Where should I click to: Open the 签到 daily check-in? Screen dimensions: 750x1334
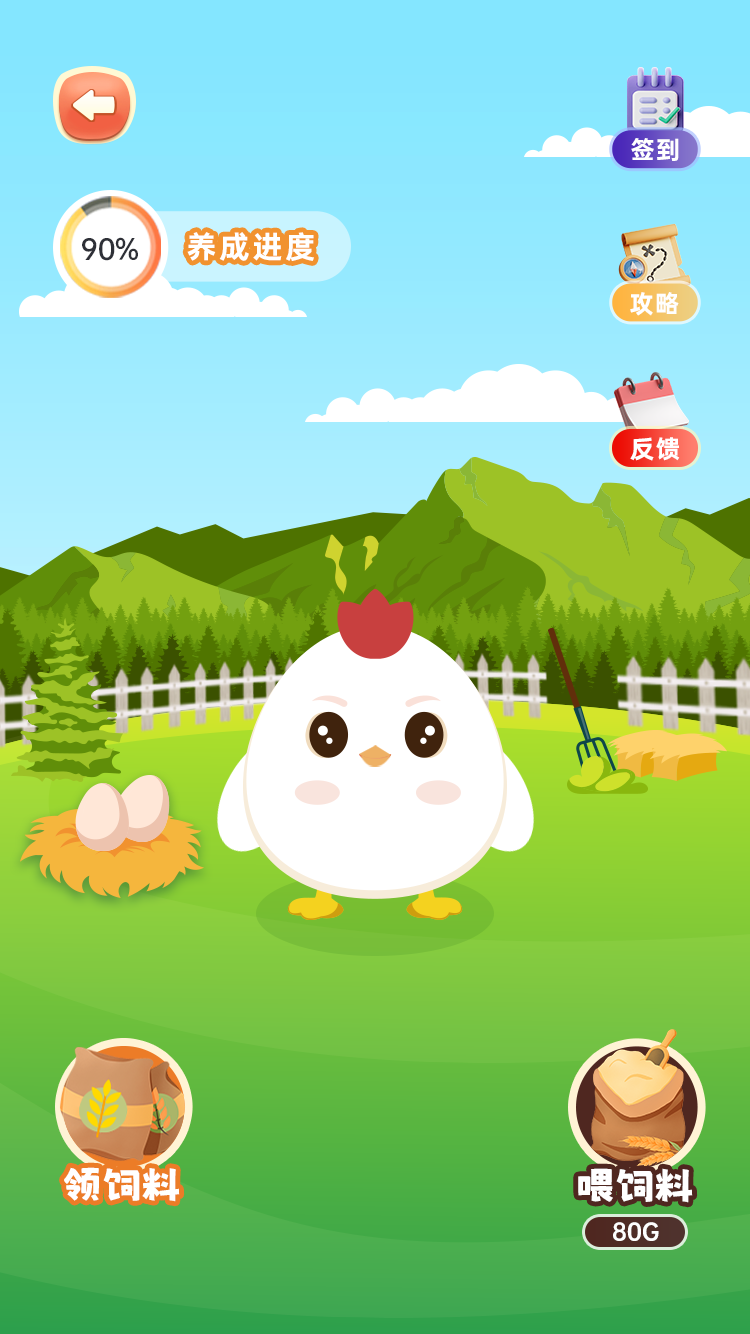point(655,120)
